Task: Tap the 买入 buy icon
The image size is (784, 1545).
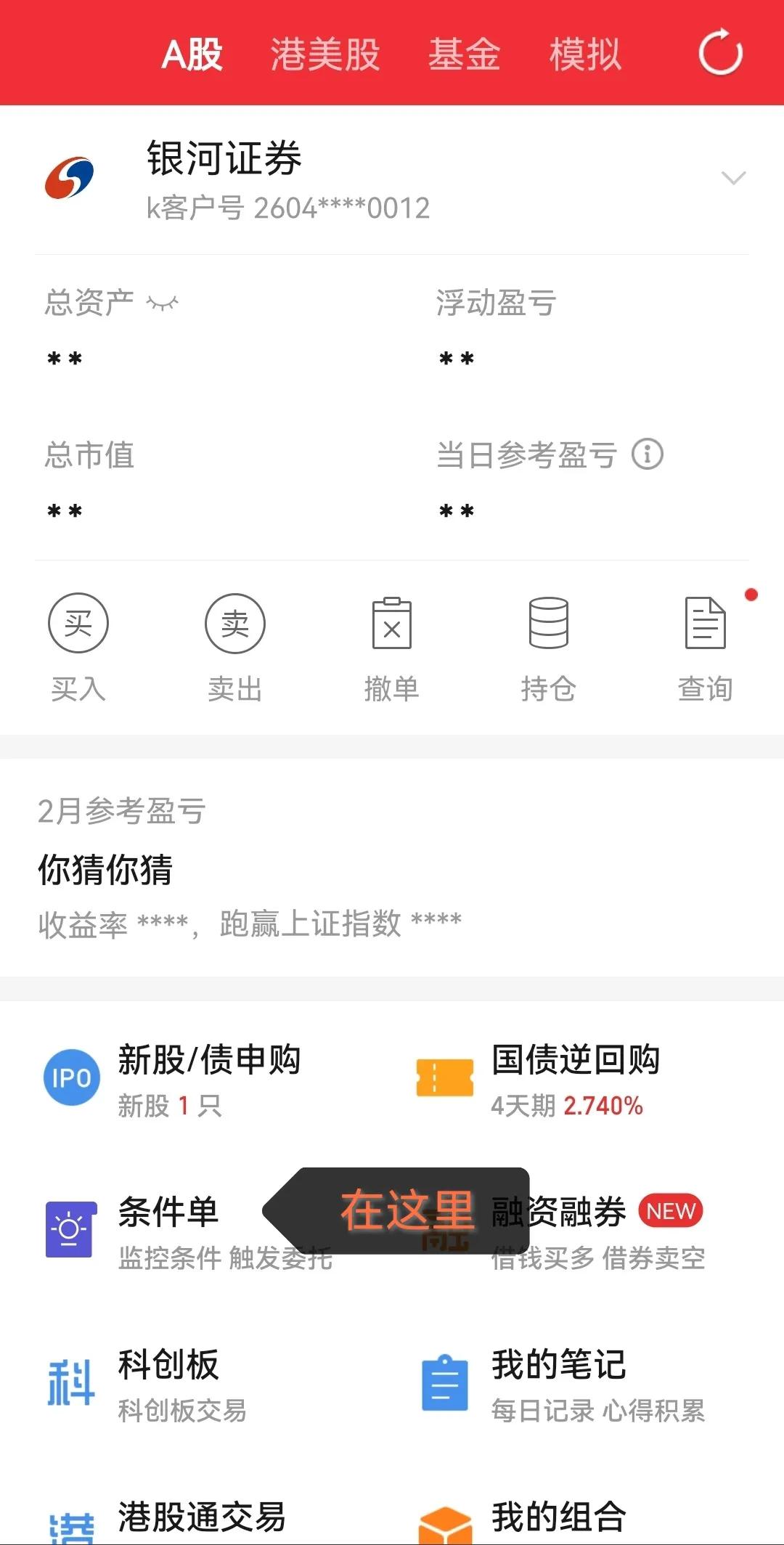Action: 78,623
